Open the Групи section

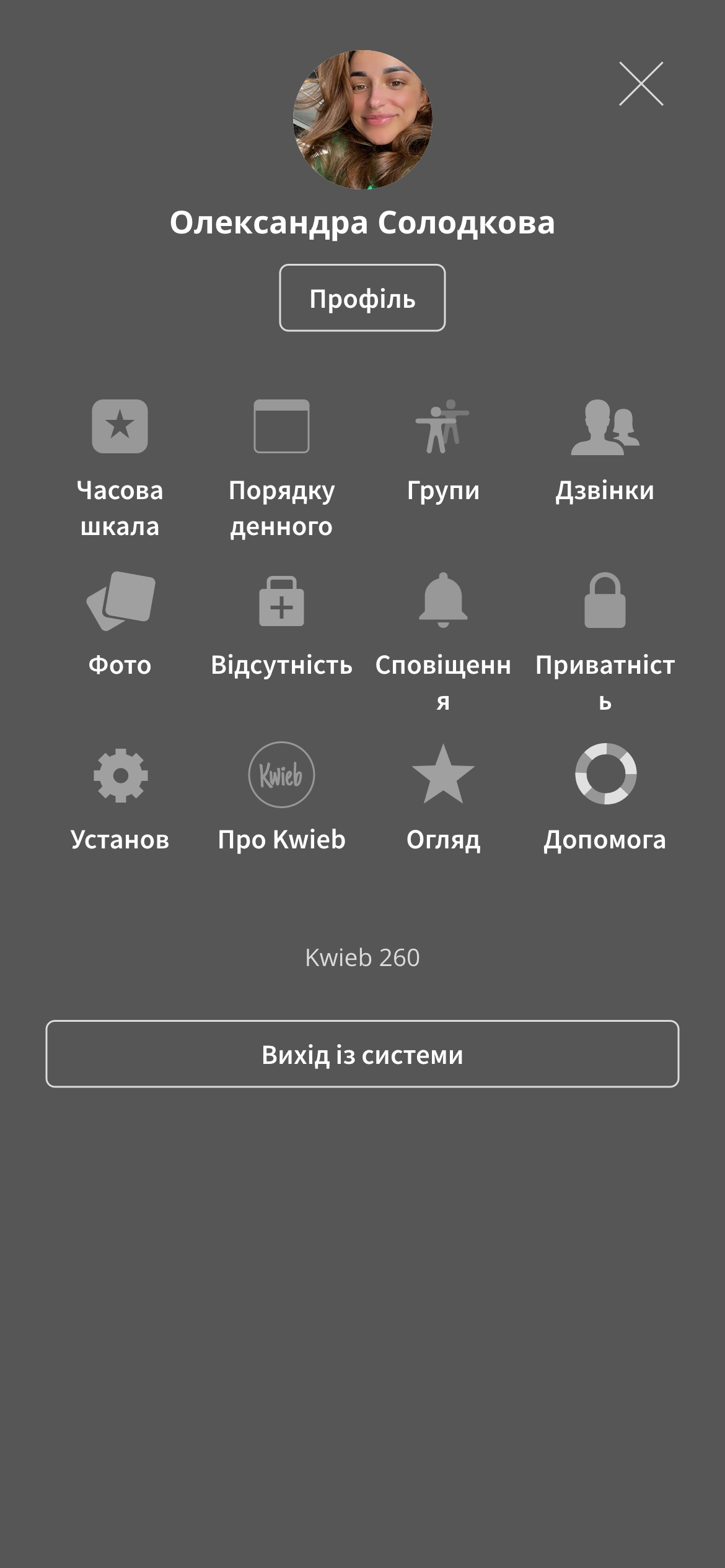(x=443, y=451)
